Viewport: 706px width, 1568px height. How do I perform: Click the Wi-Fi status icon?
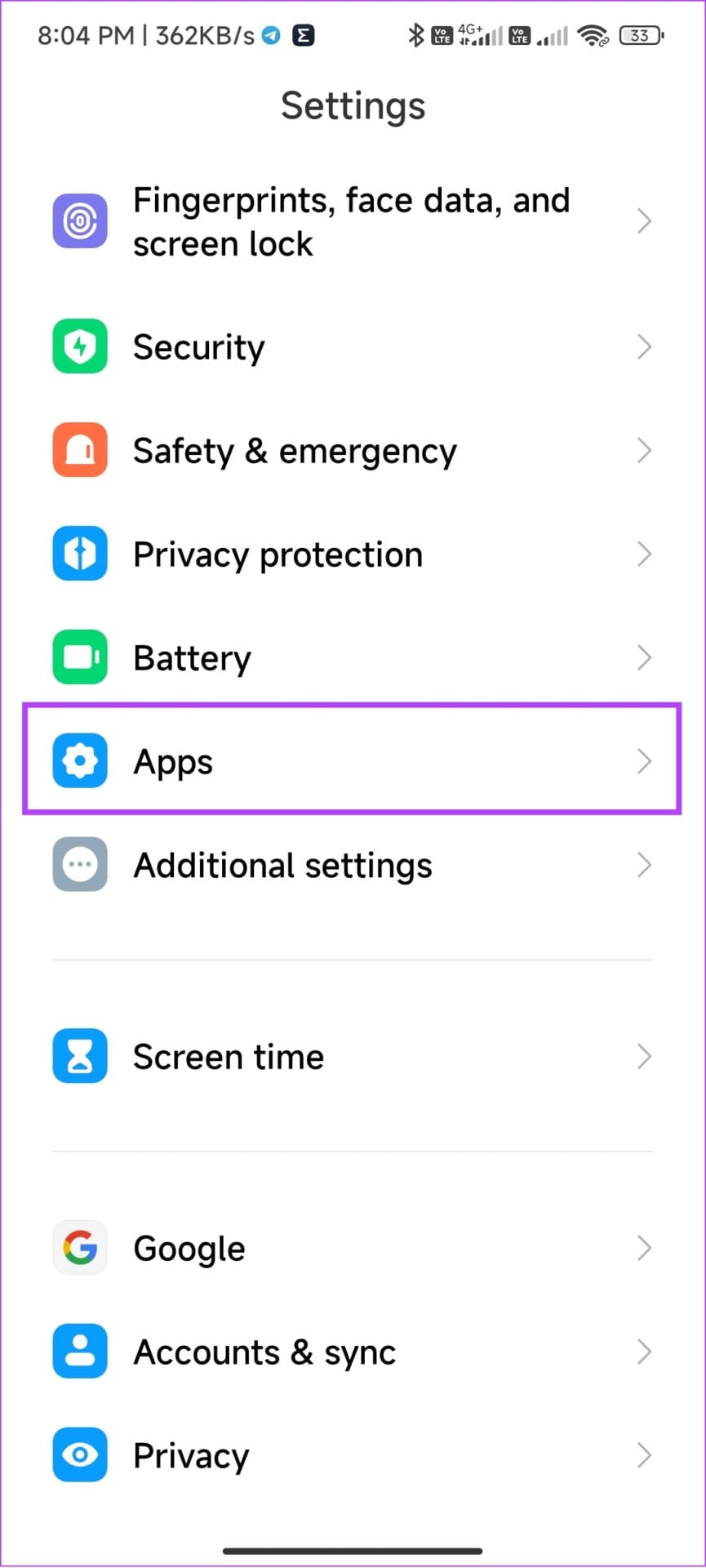593,35
